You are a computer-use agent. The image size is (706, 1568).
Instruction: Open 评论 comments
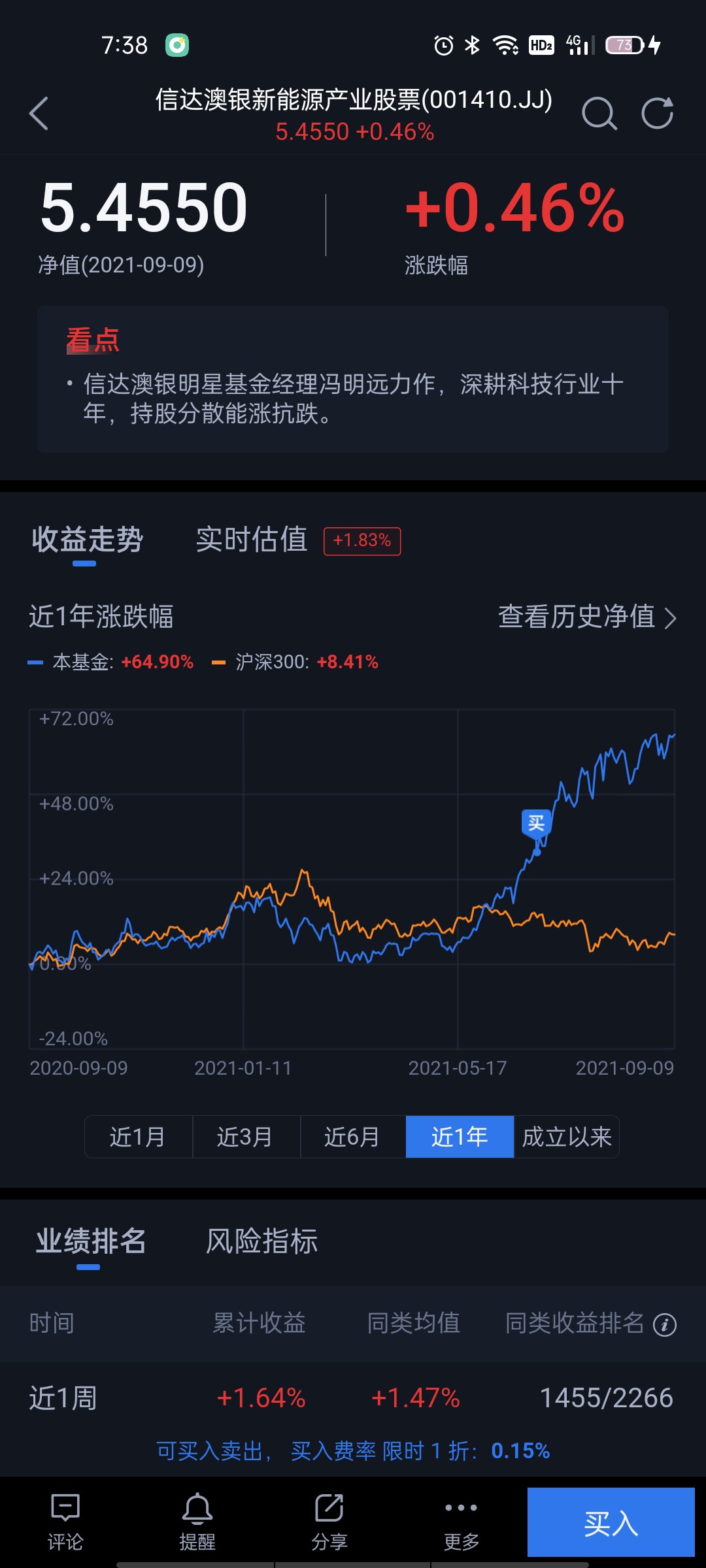point(65,1522)
